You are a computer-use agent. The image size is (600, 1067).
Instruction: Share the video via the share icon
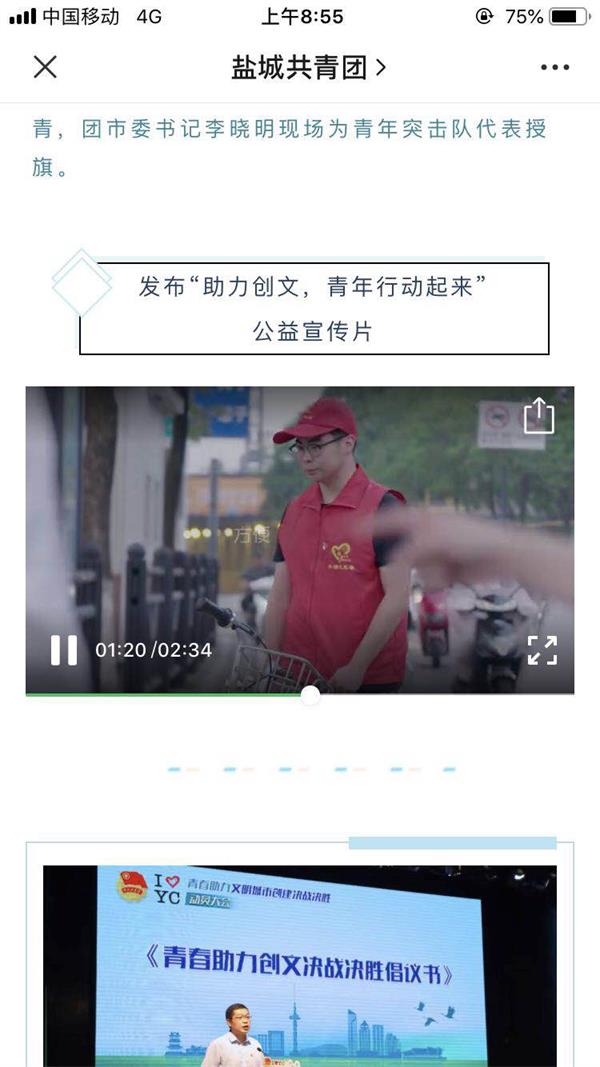[x=539, y=415]
